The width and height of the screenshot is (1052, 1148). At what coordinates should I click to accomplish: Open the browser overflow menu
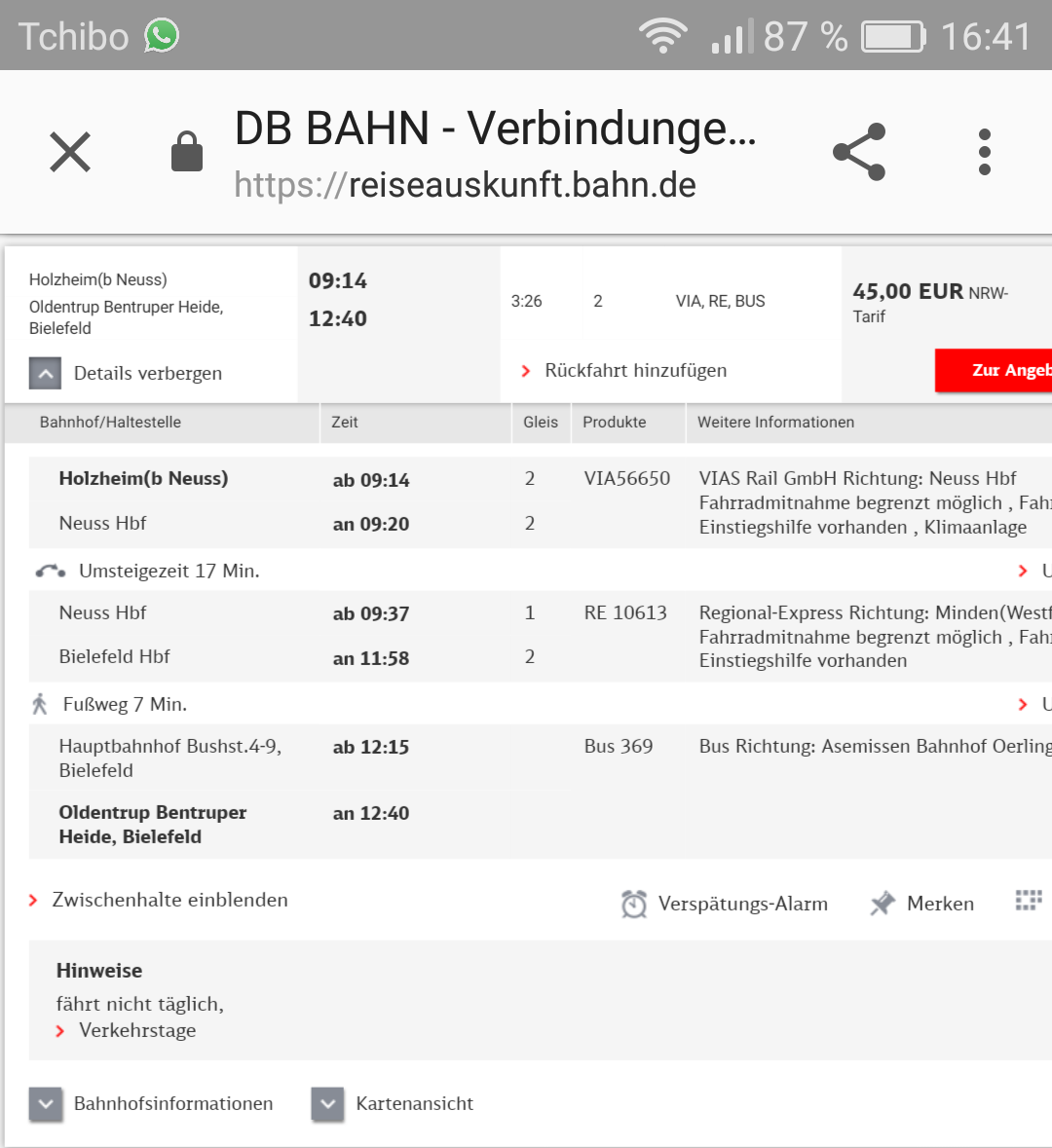[985, 152]
